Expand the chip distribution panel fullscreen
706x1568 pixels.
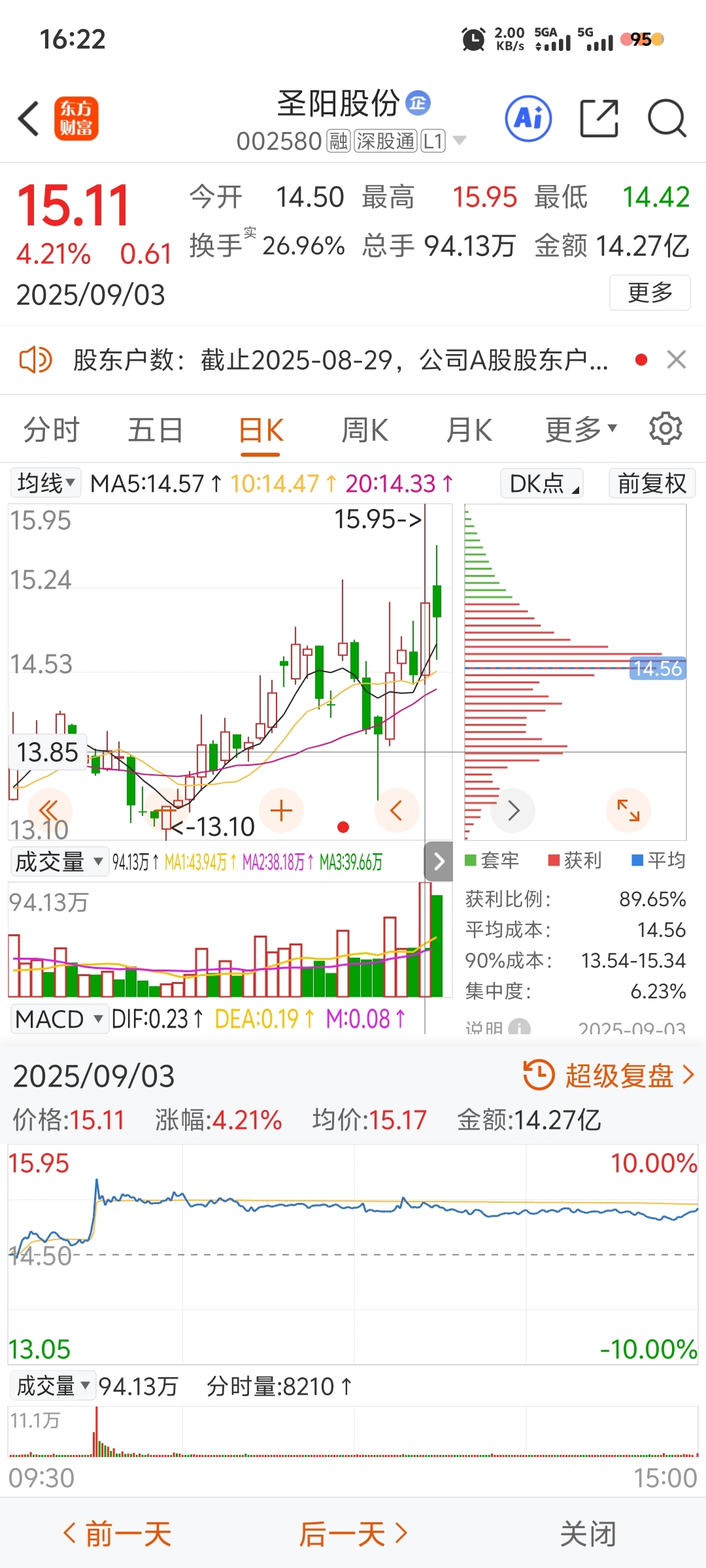(628, 811)
